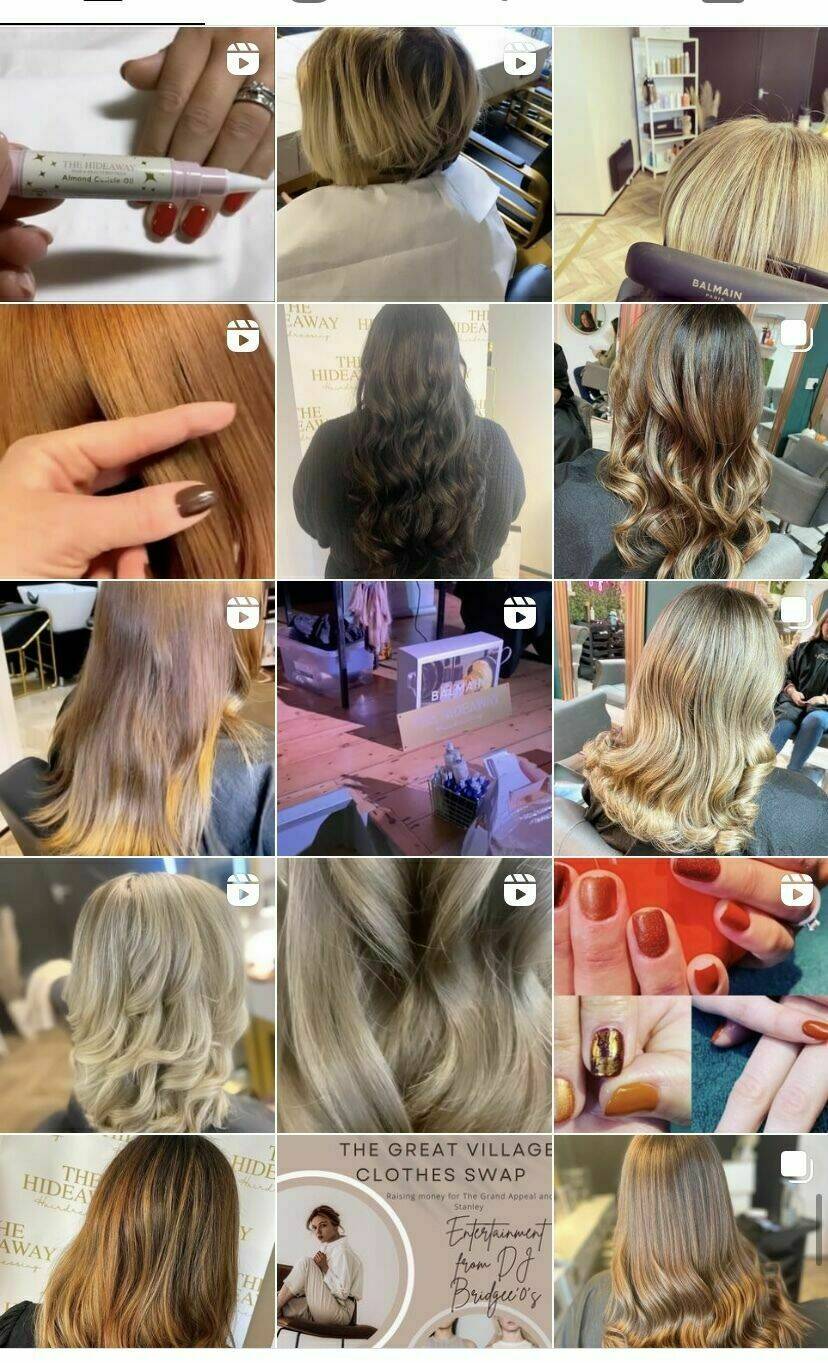Watch the orange nails collage reel

[691, 995]
